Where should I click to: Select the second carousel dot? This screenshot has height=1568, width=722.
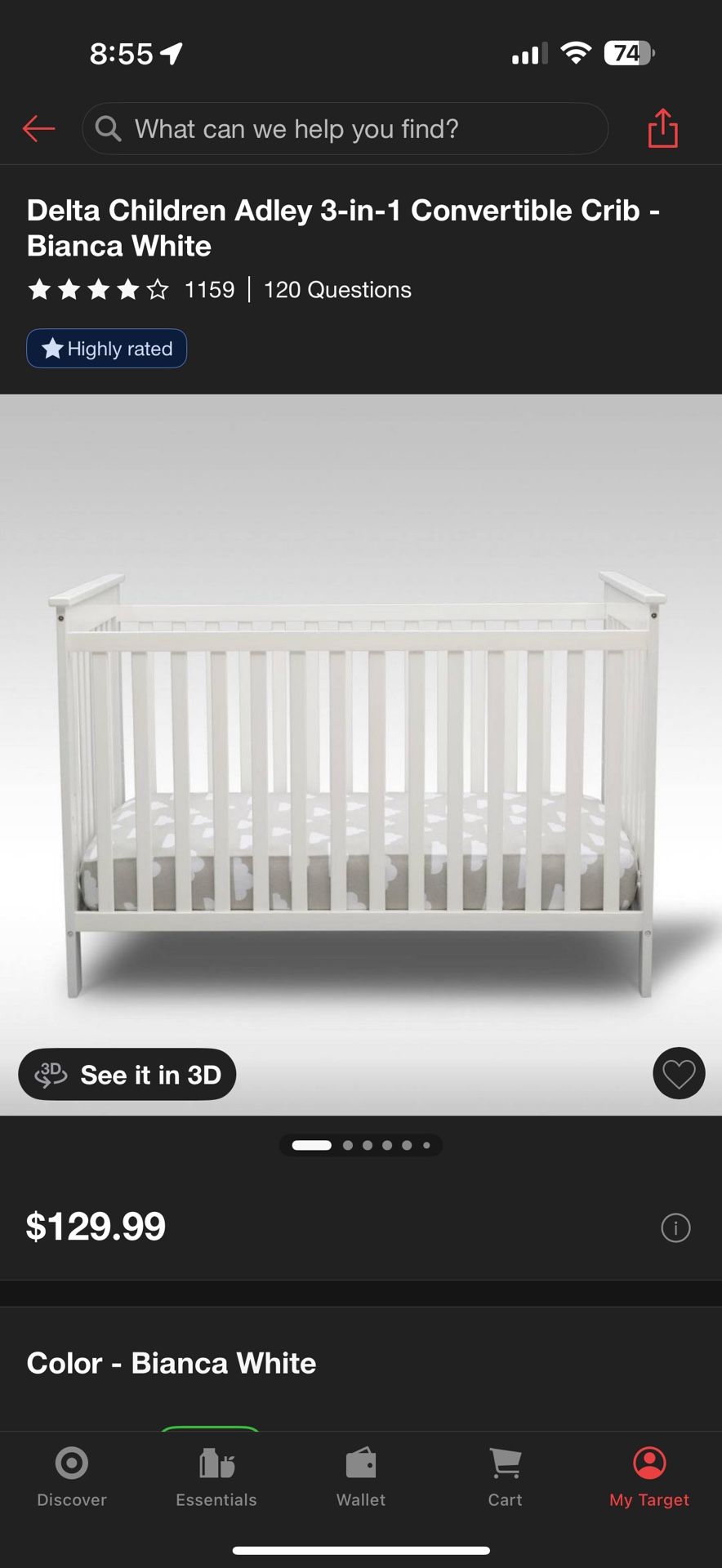coord(347,1145)
